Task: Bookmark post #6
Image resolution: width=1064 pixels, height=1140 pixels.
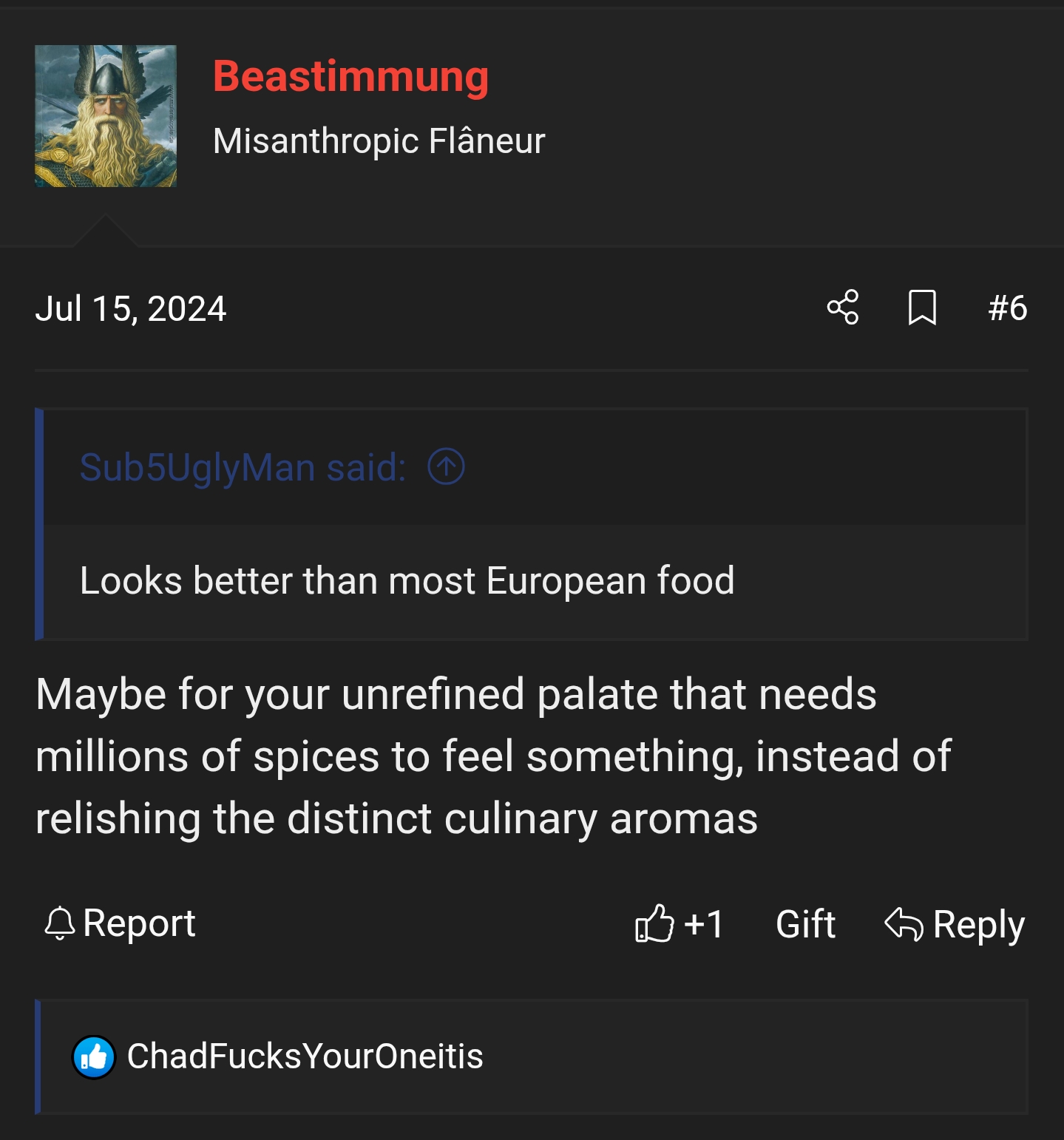Action: coord(922,308)
